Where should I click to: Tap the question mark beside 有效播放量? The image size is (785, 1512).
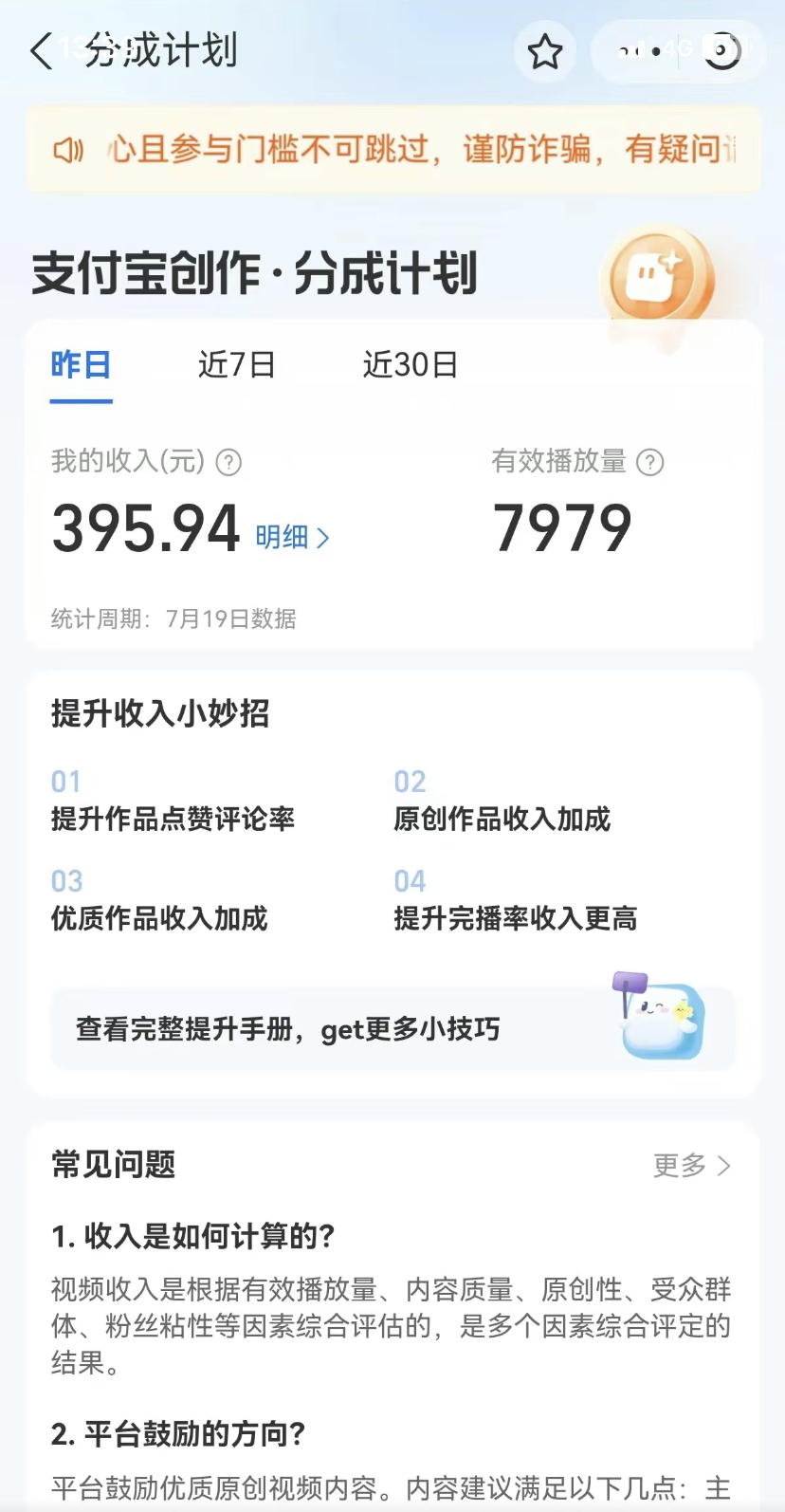650,463
